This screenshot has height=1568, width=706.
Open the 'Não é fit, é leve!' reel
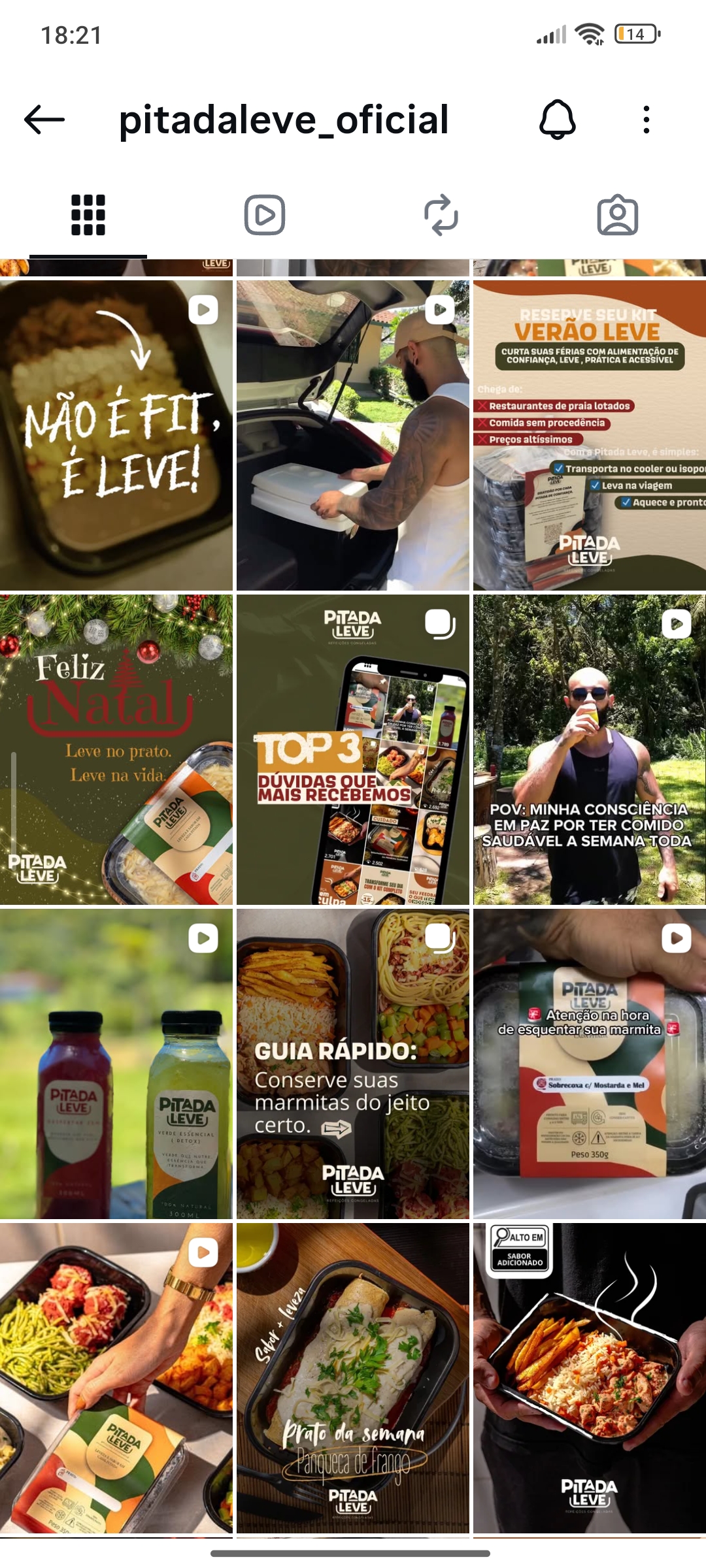[x=116, y=436]
